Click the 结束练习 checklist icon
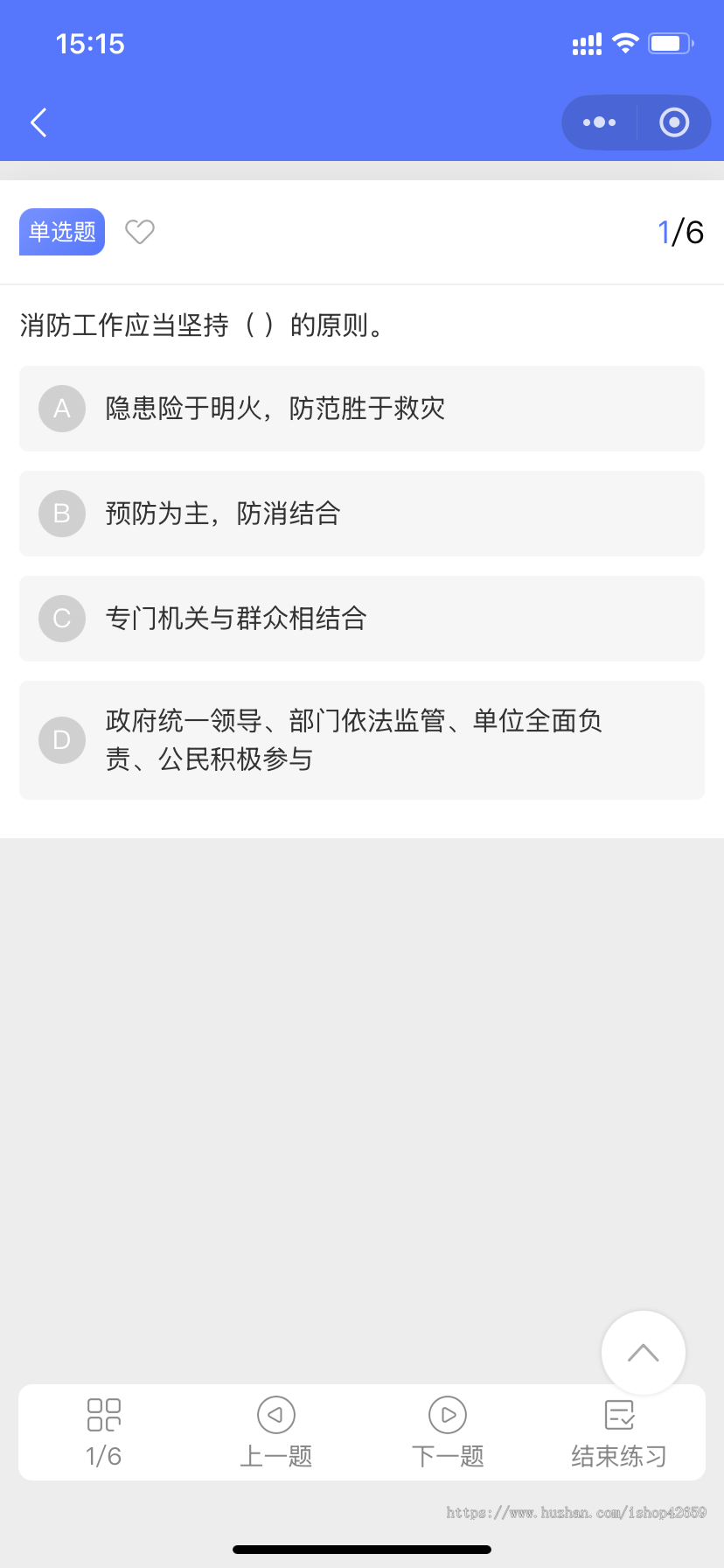 pos(618,1414)
